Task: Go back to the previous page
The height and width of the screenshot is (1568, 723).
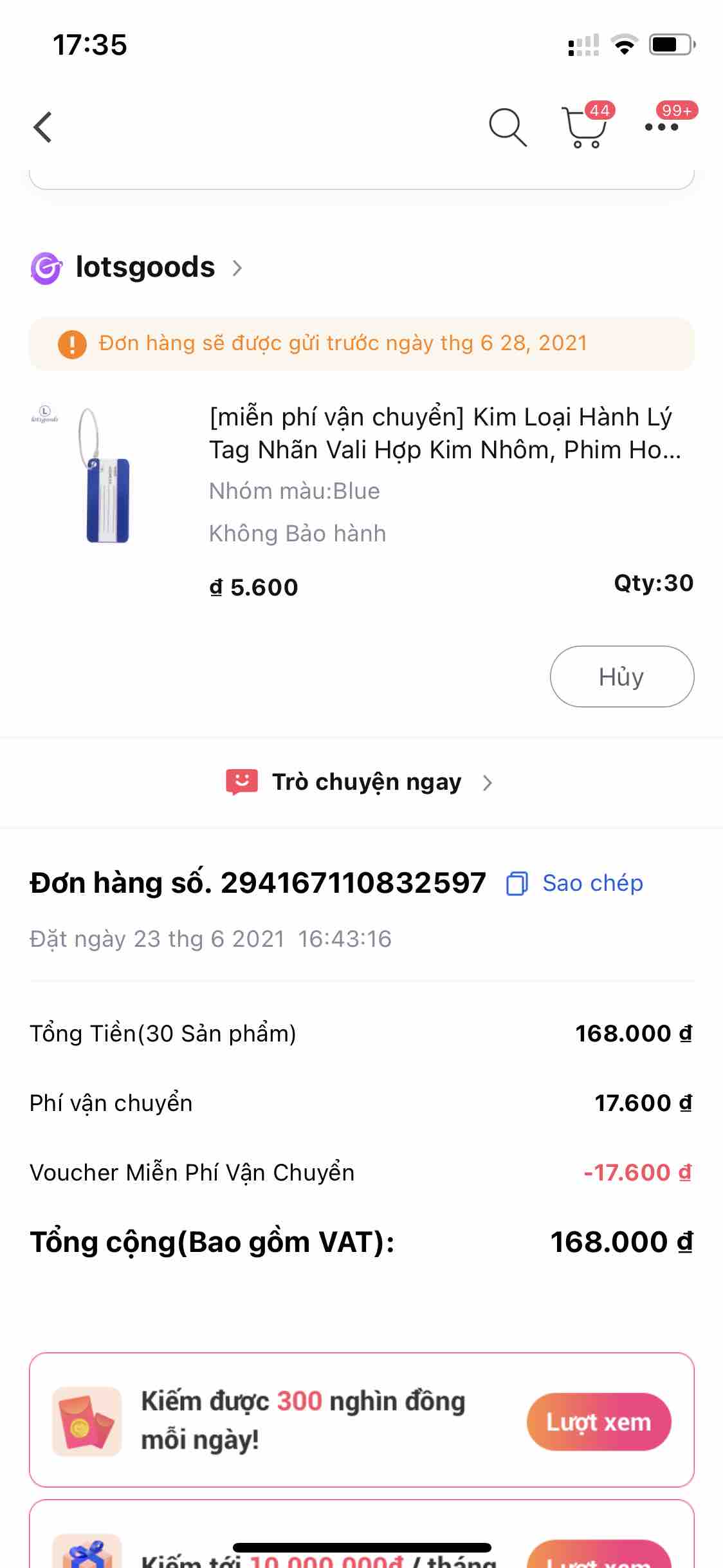Action: click(x=43, y=127)
